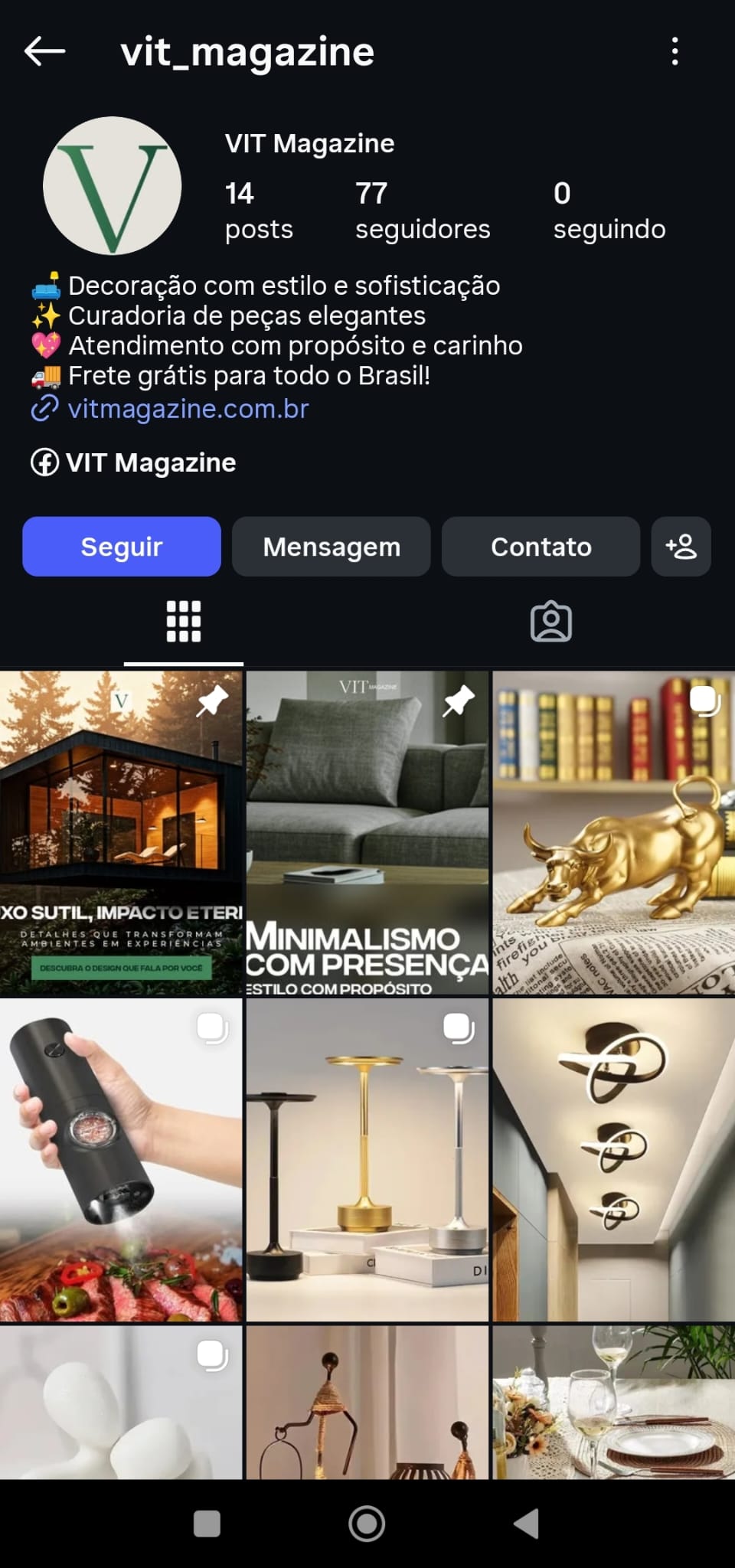Open the three-dot options menu
The height and width of the screenshot is (1568, 735).
coord(675,51)
